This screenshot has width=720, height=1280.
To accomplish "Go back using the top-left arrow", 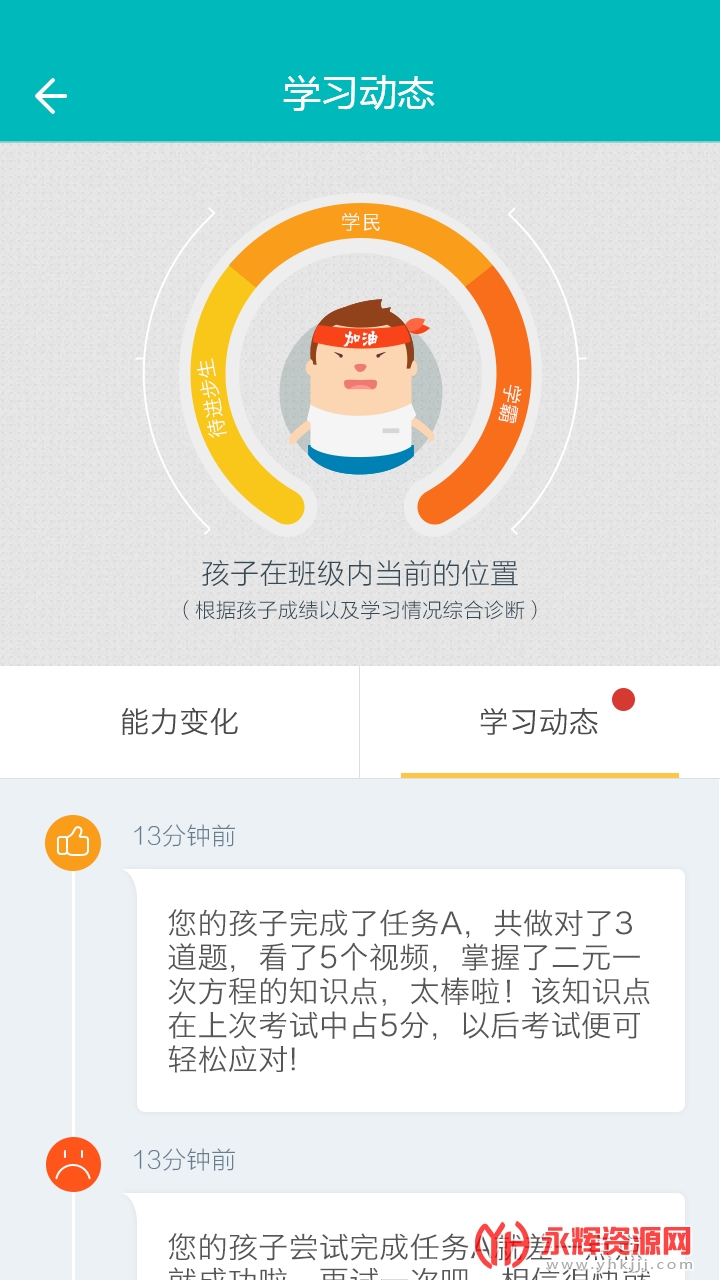I will pos(50,95).
